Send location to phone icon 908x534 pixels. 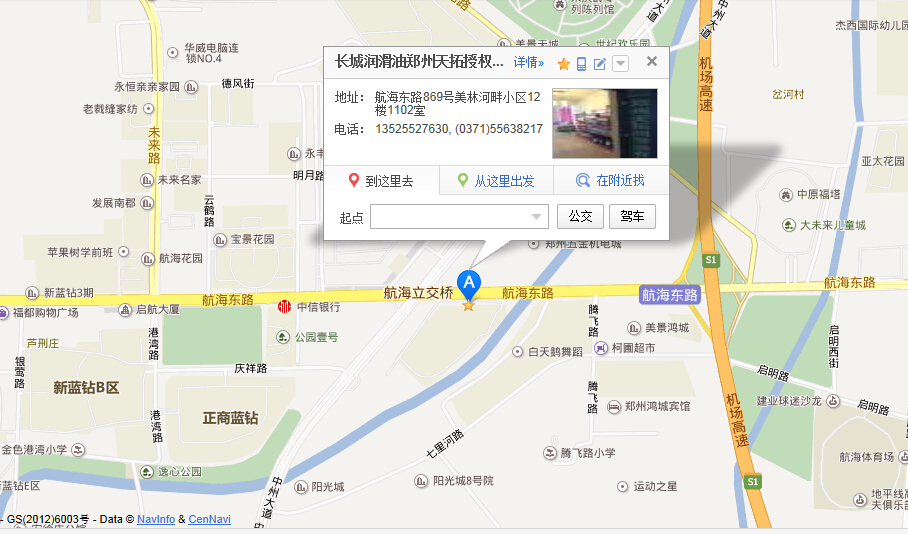click(x=581, y=64)
